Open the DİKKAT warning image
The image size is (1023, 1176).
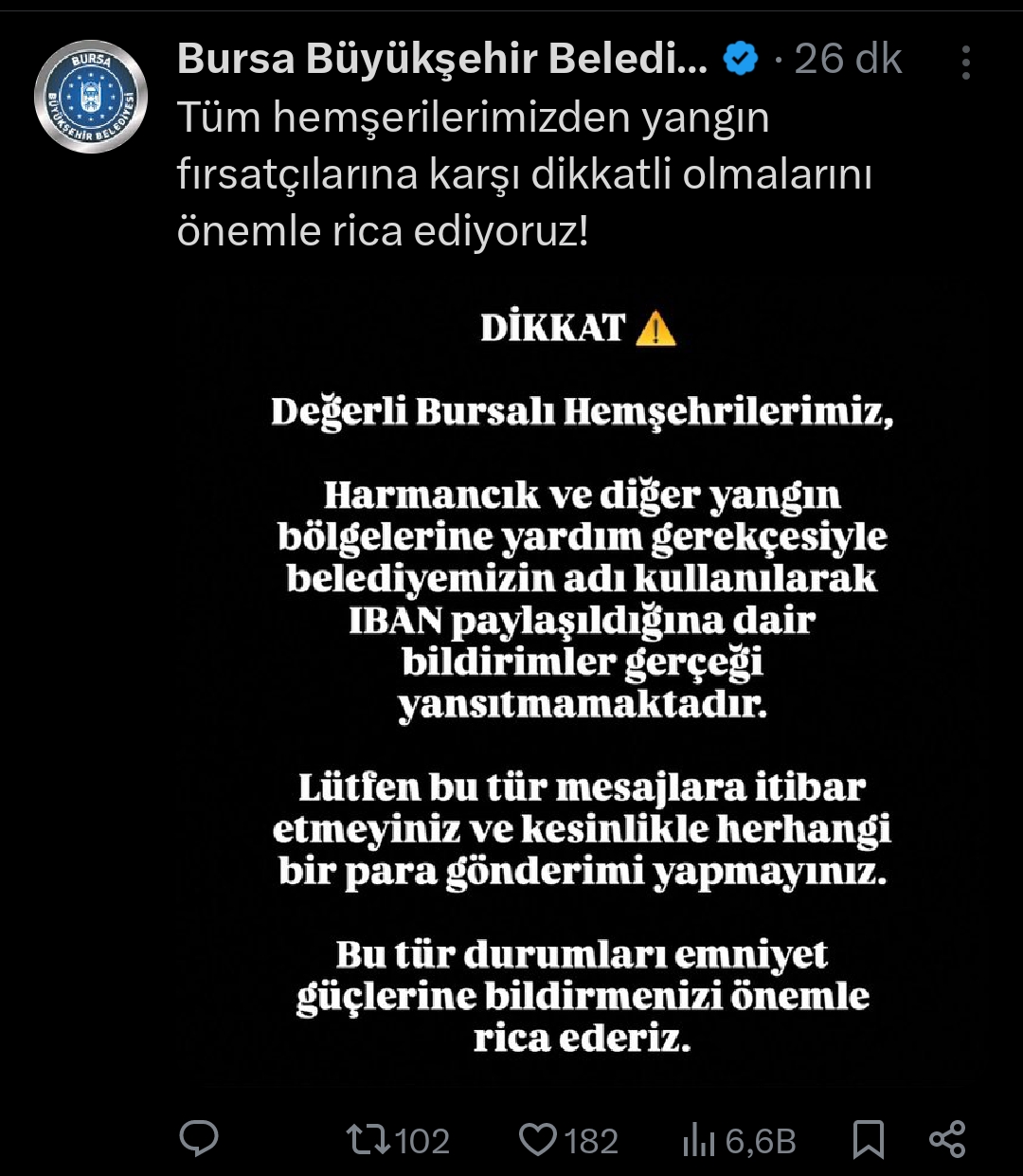(581, 682)
